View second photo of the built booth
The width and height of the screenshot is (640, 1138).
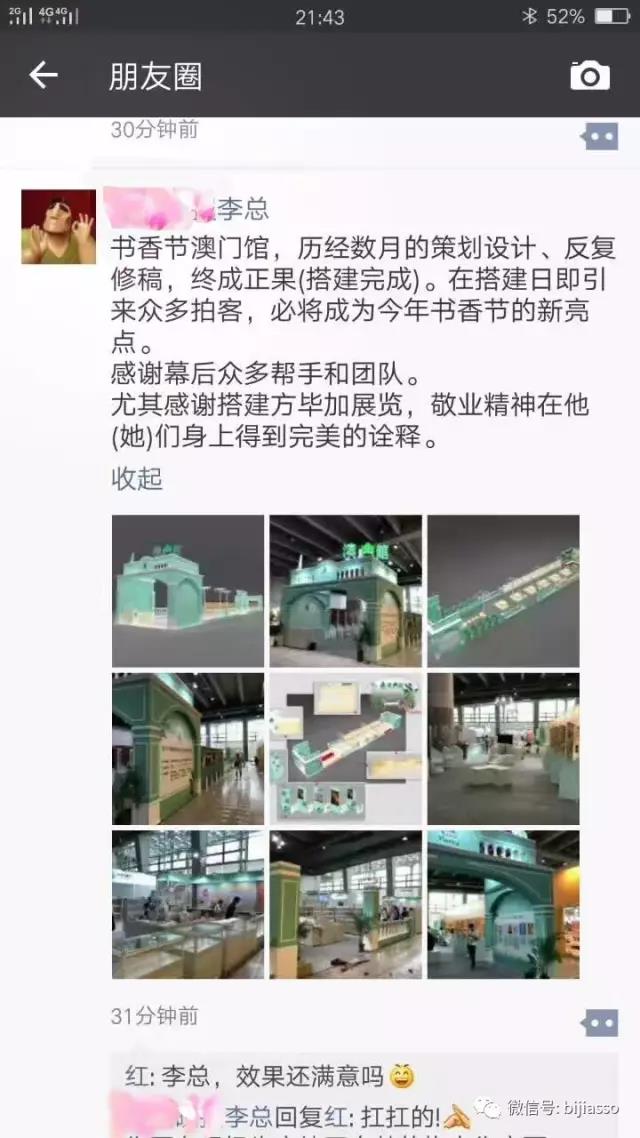point(345,591)
